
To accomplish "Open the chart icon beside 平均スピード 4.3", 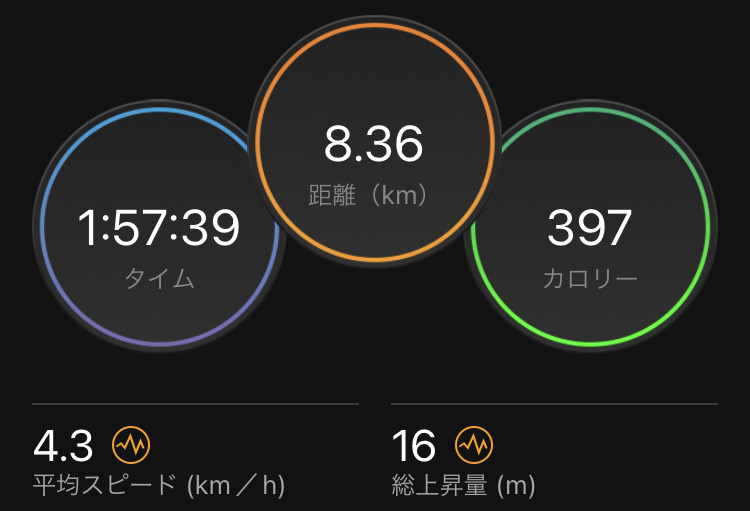I will tap(131, 445).
